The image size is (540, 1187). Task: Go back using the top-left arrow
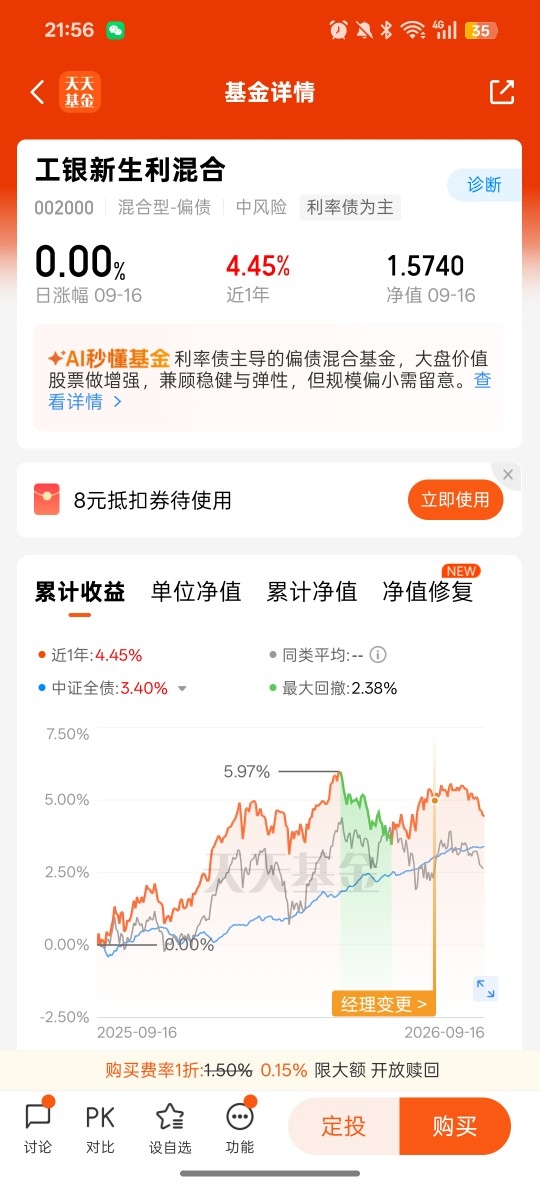[37, 92]
